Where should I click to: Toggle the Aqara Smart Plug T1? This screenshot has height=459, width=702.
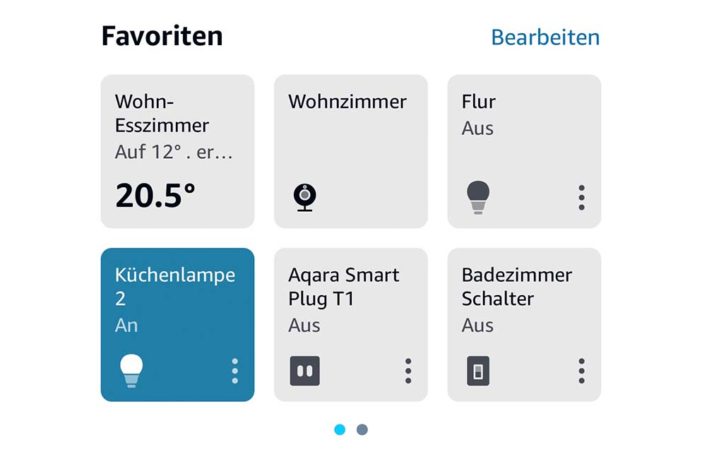[305, 370]
